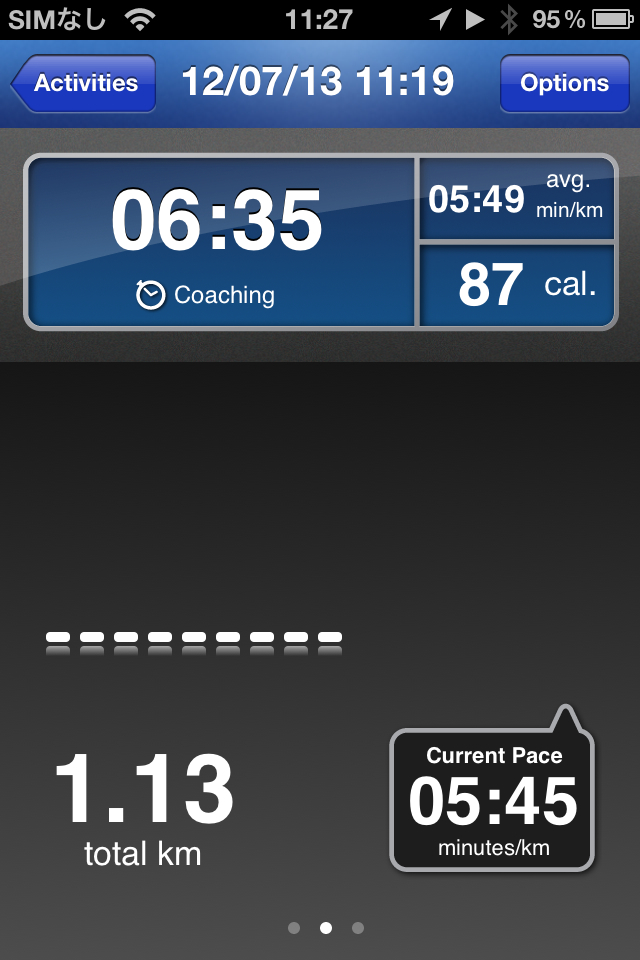Go back to Activities list
The height and width of the screenshot is (960, 640).
(84, 83)
